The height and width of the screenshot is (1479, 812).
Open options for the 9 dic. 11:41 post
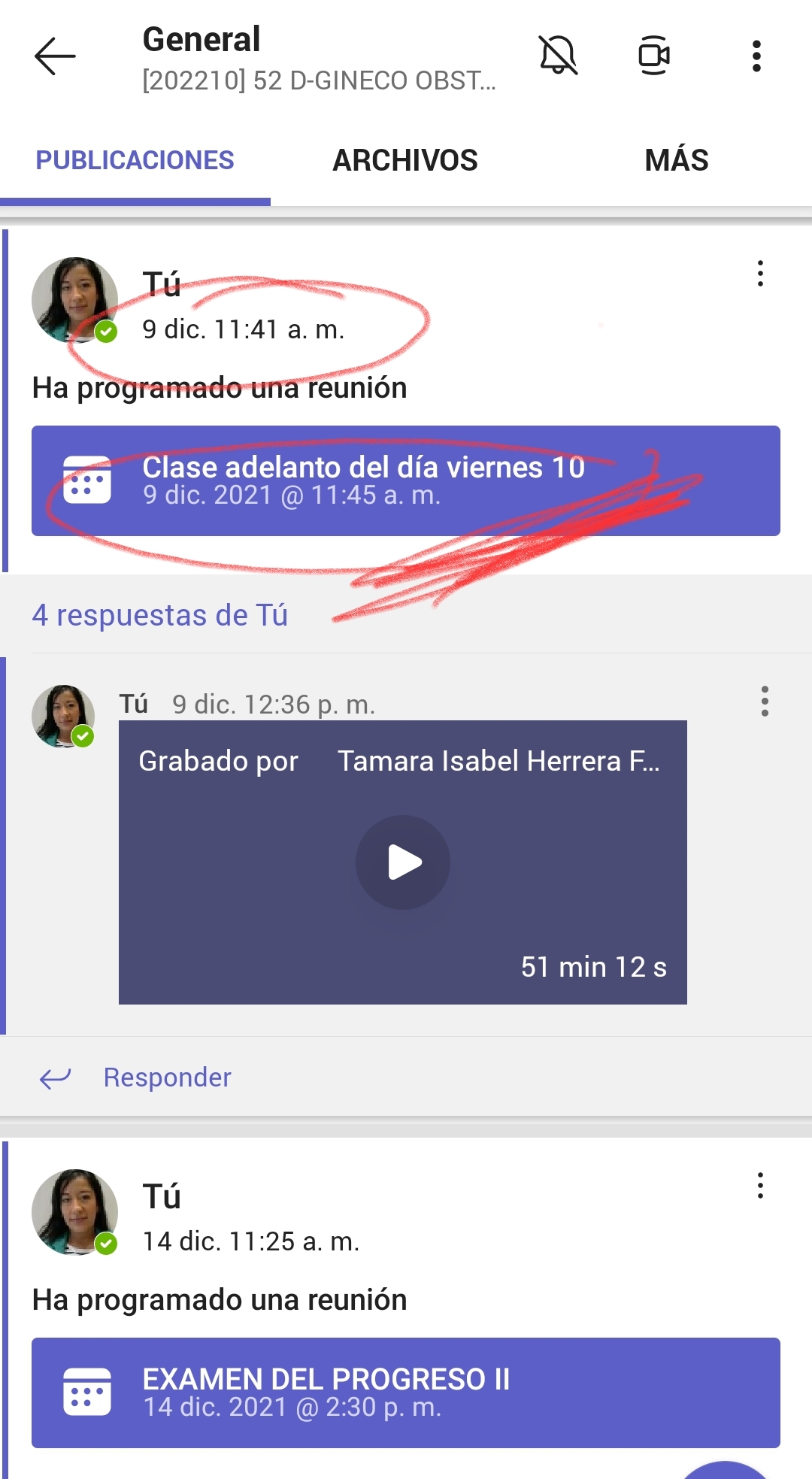(x=760, y=274)
